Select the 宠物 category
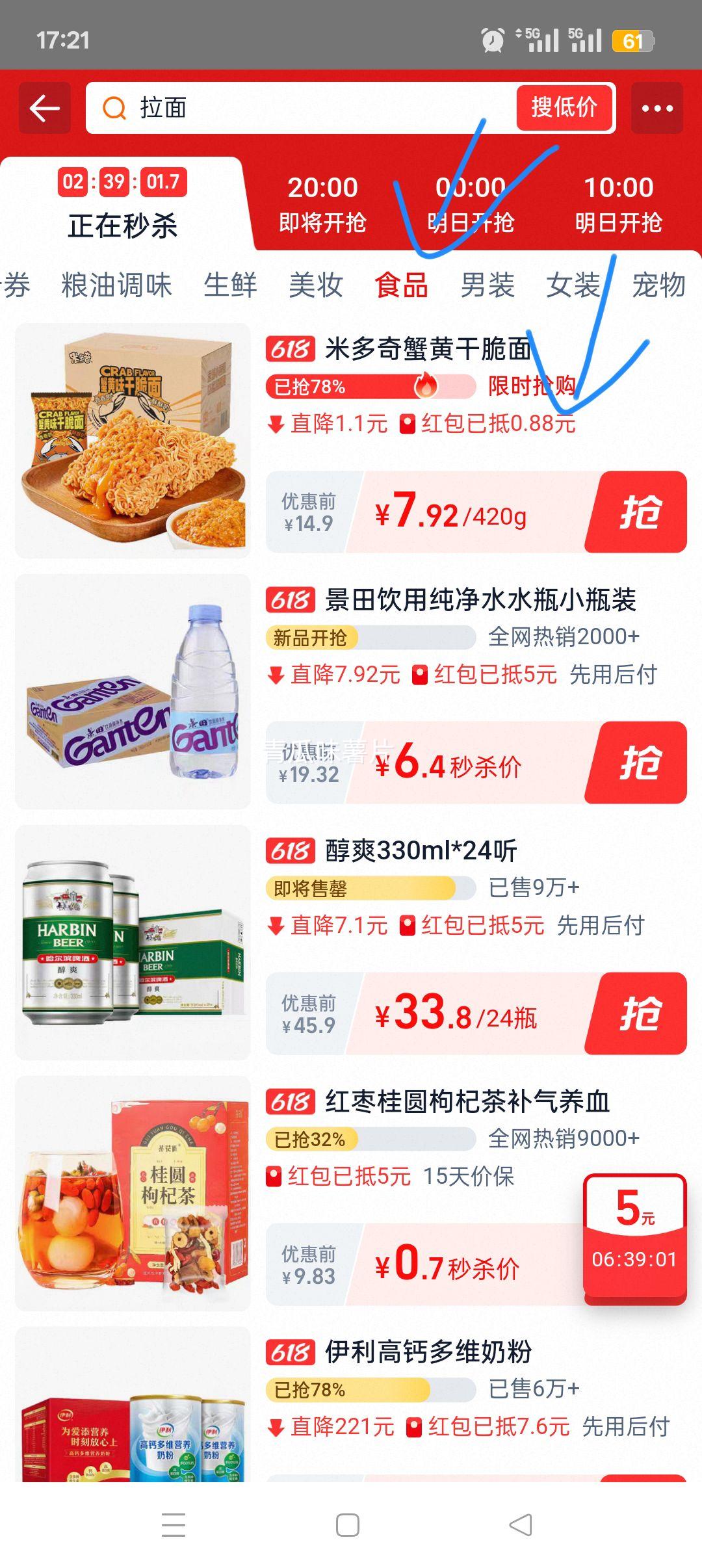The width and height of the screenshot is (702, 1568). [658, 285]
